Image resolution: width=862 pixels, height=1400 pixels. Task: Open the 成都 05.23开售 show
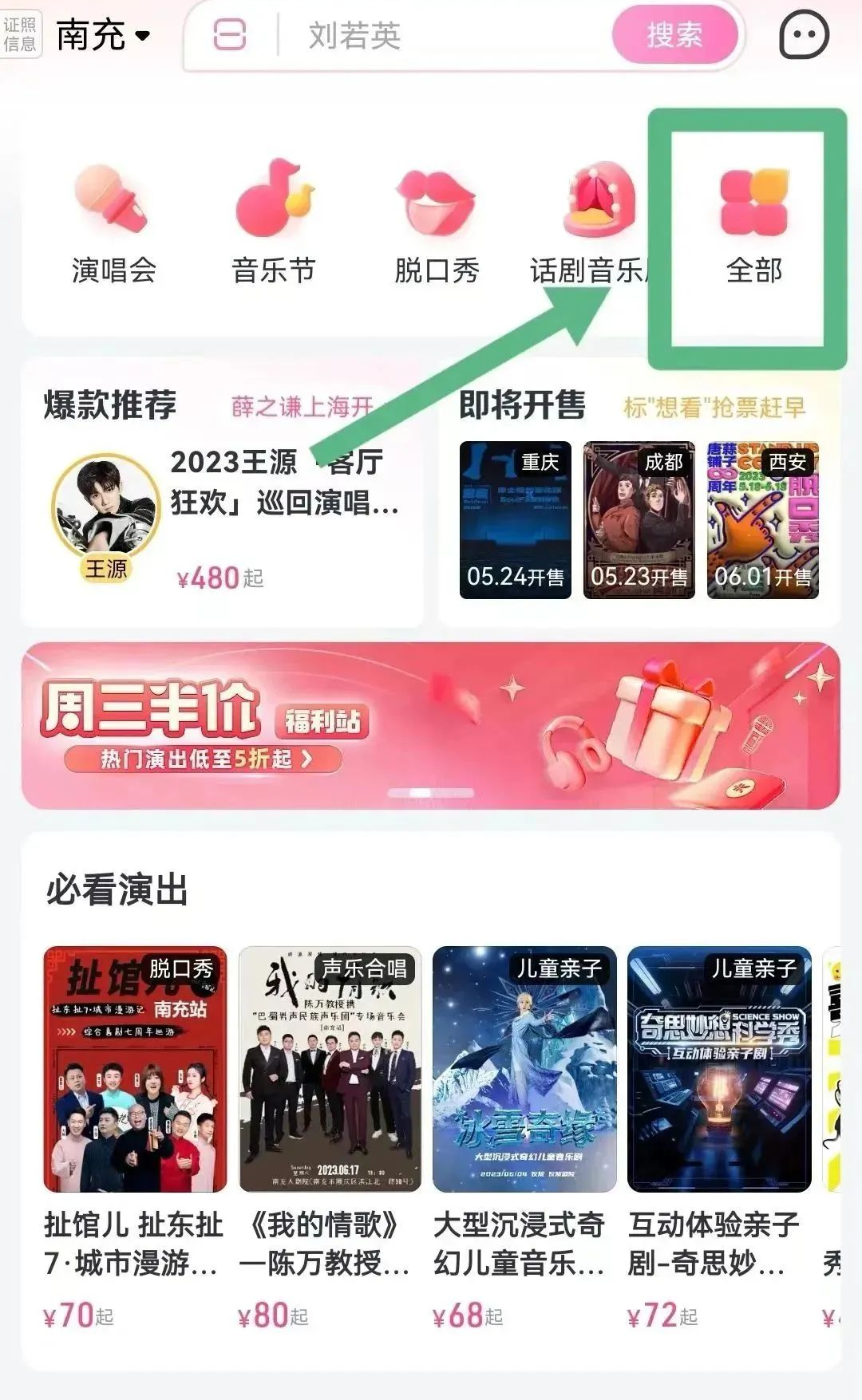click(639, 520)
